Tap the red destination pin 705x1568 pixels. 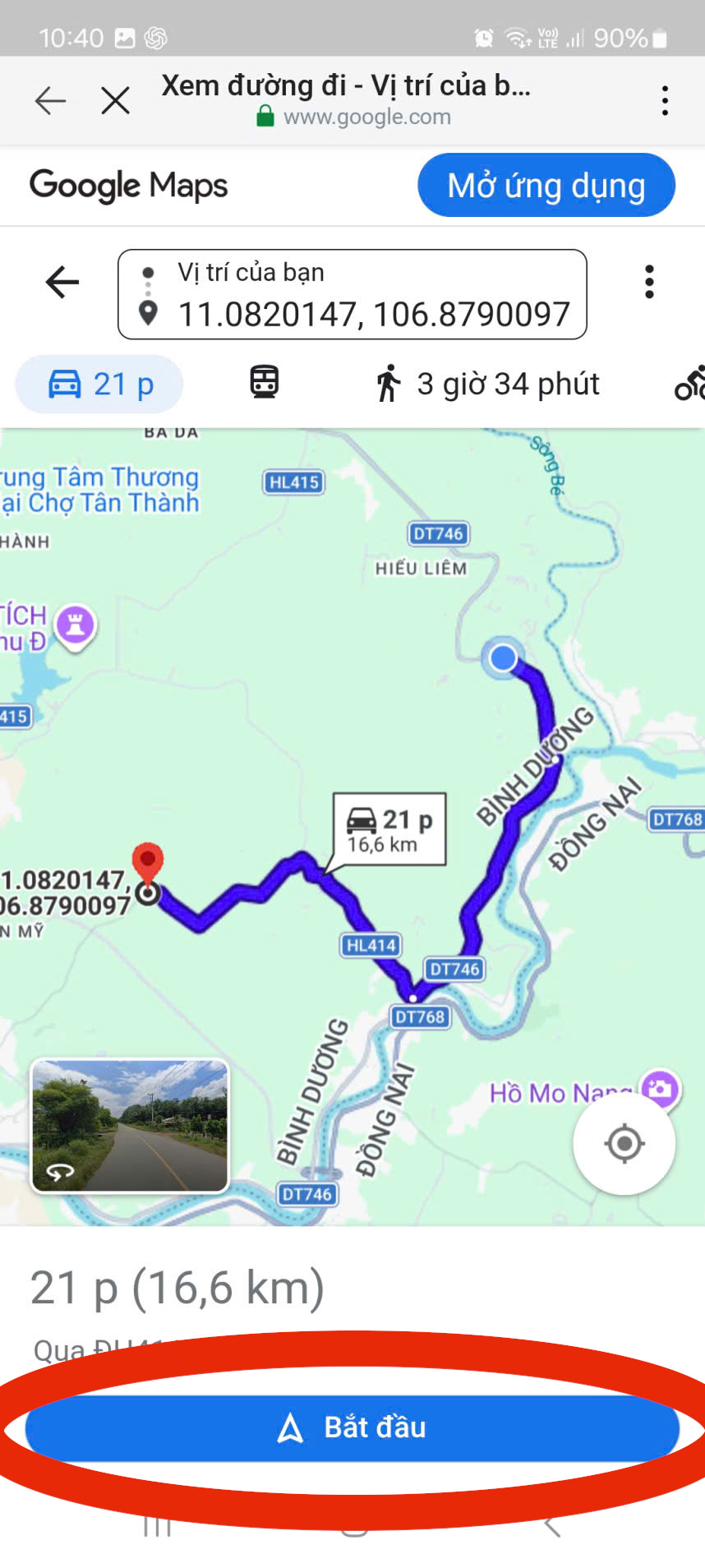pos(148,861)
